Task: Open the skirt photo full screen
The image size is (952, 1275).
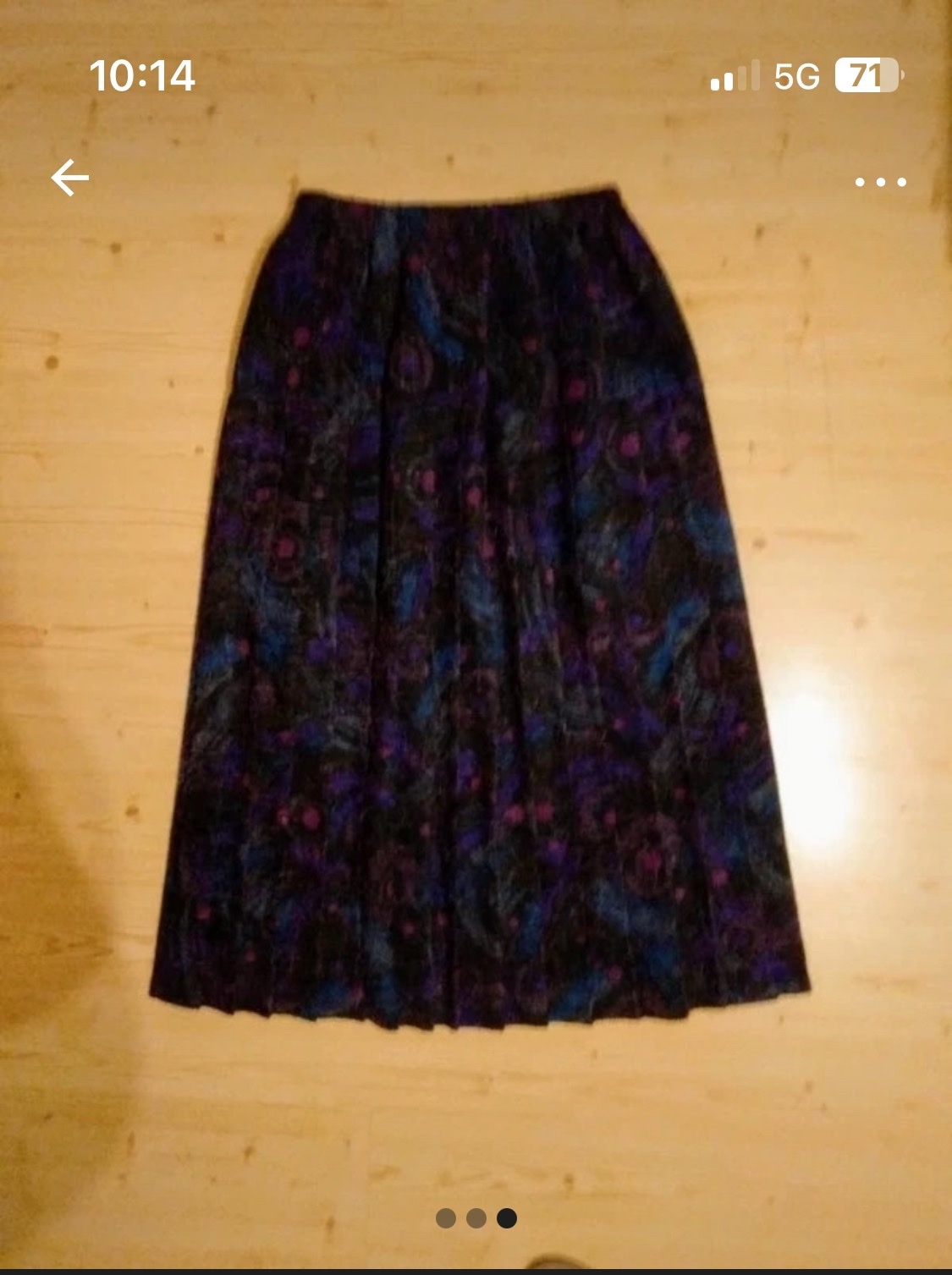Action: 478,609
